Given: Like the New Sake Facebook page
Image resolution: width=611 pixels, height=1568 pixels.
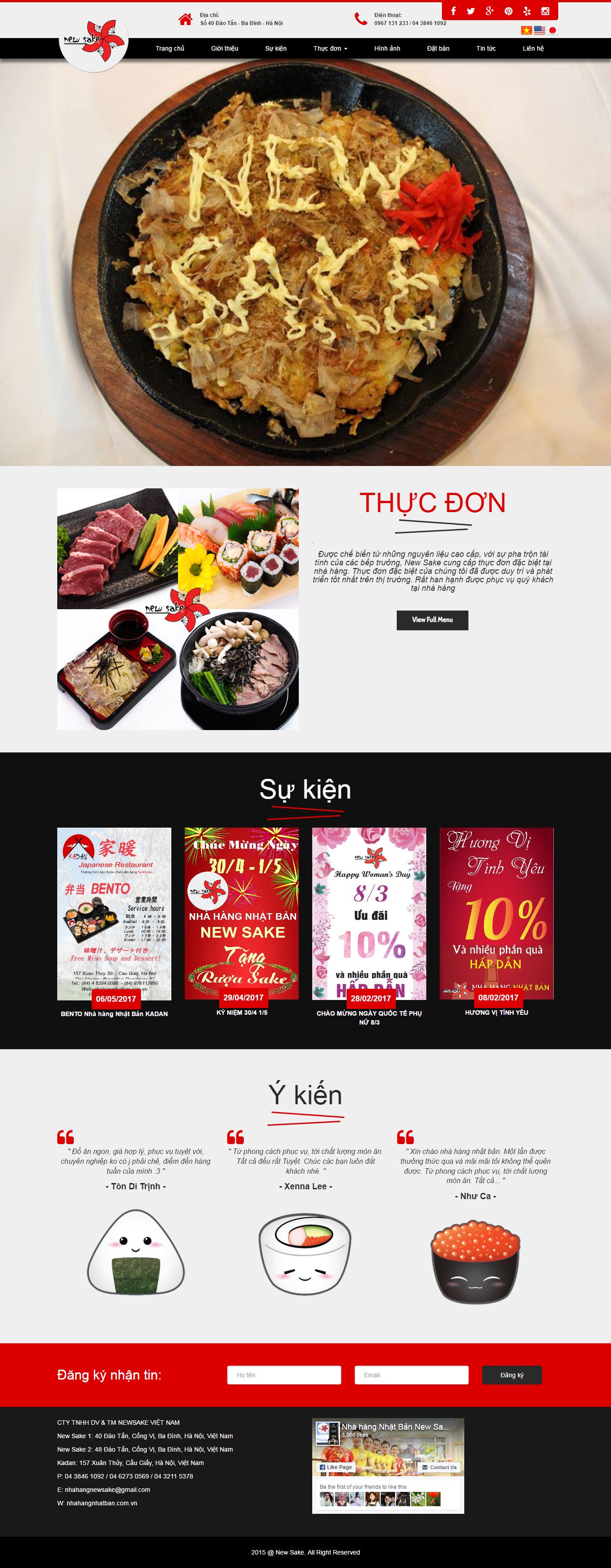Looking at the screenshot, I should coord(335,1467).
